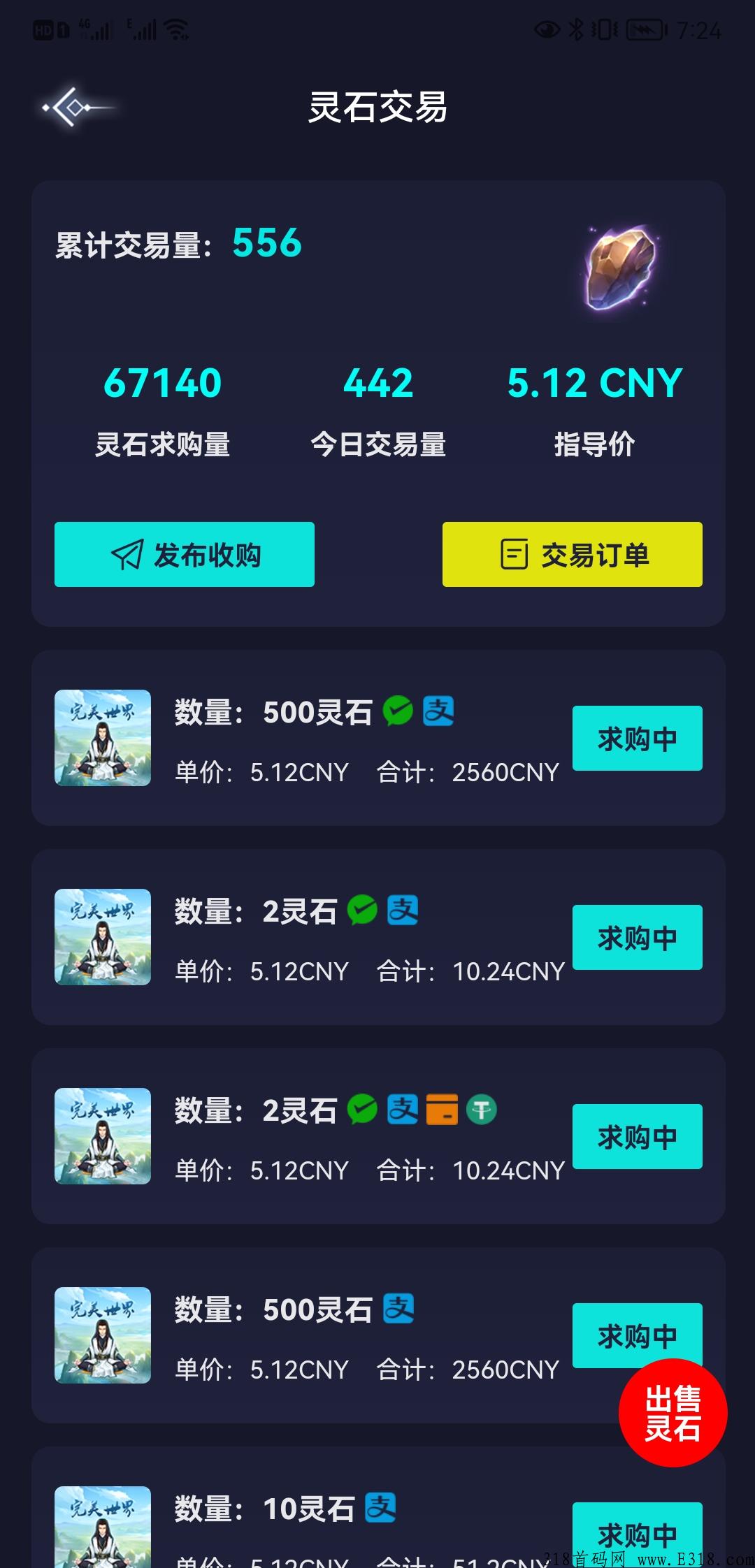
Task: Tap 求购中 on 500灵石 order with WeChat and Alipay
Action: pyautogui.click(x=638, y=738)
